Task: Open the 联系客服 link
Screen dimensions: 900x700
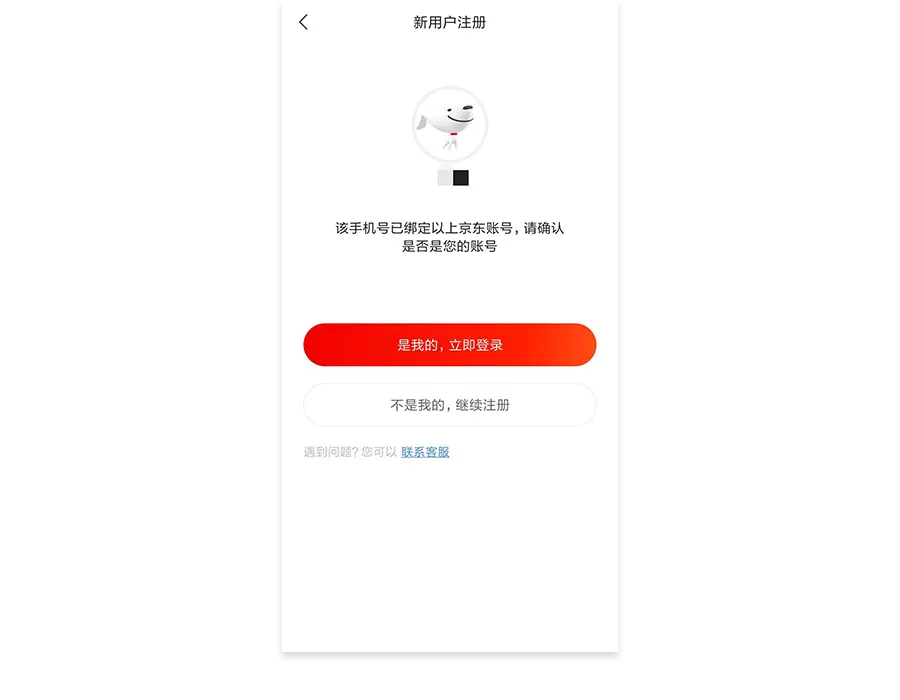Action: pyautogui.click(x=425, y=452)
